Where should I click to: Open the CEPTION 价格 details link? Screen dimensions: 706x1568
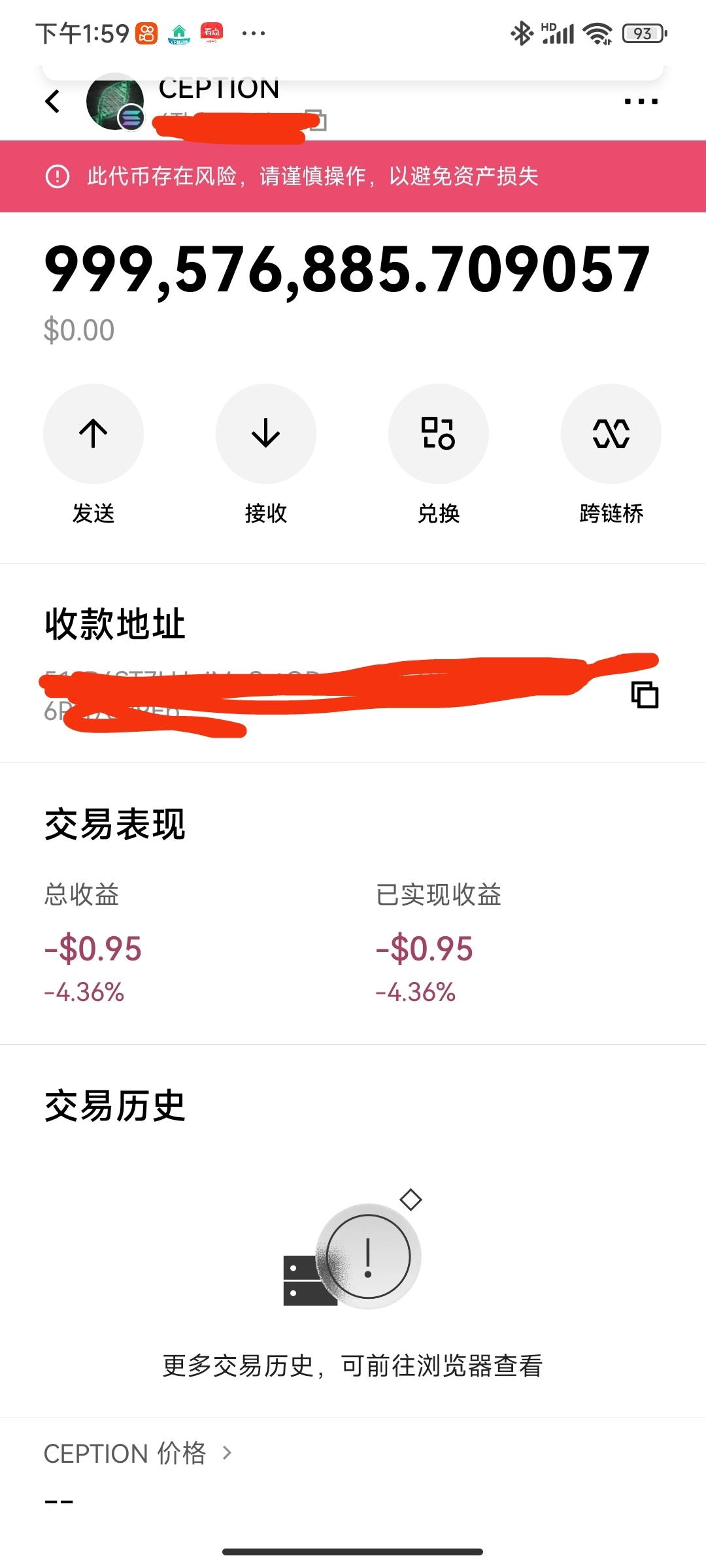click(138, 1454)
